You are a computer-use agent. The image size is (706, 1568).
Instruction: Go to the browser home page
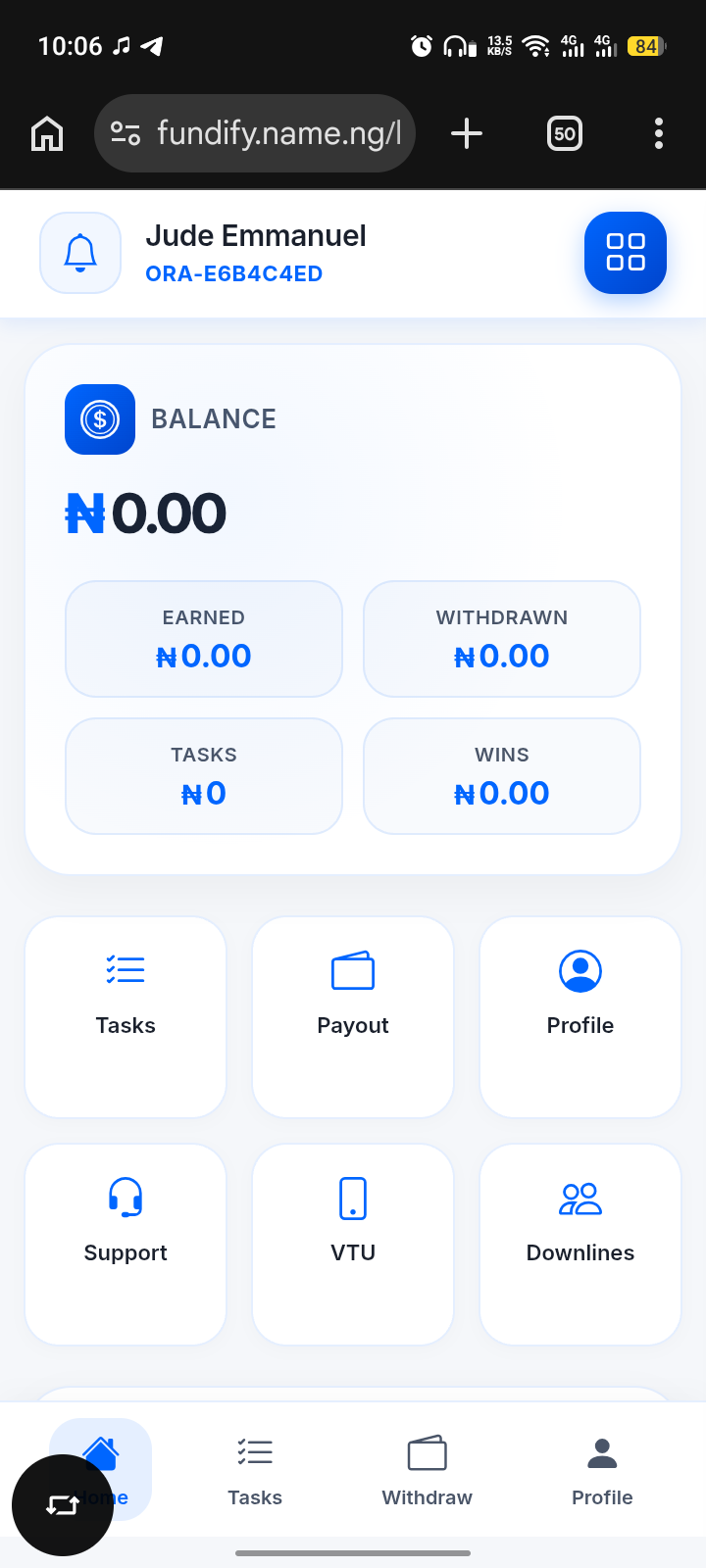(47, 133)
